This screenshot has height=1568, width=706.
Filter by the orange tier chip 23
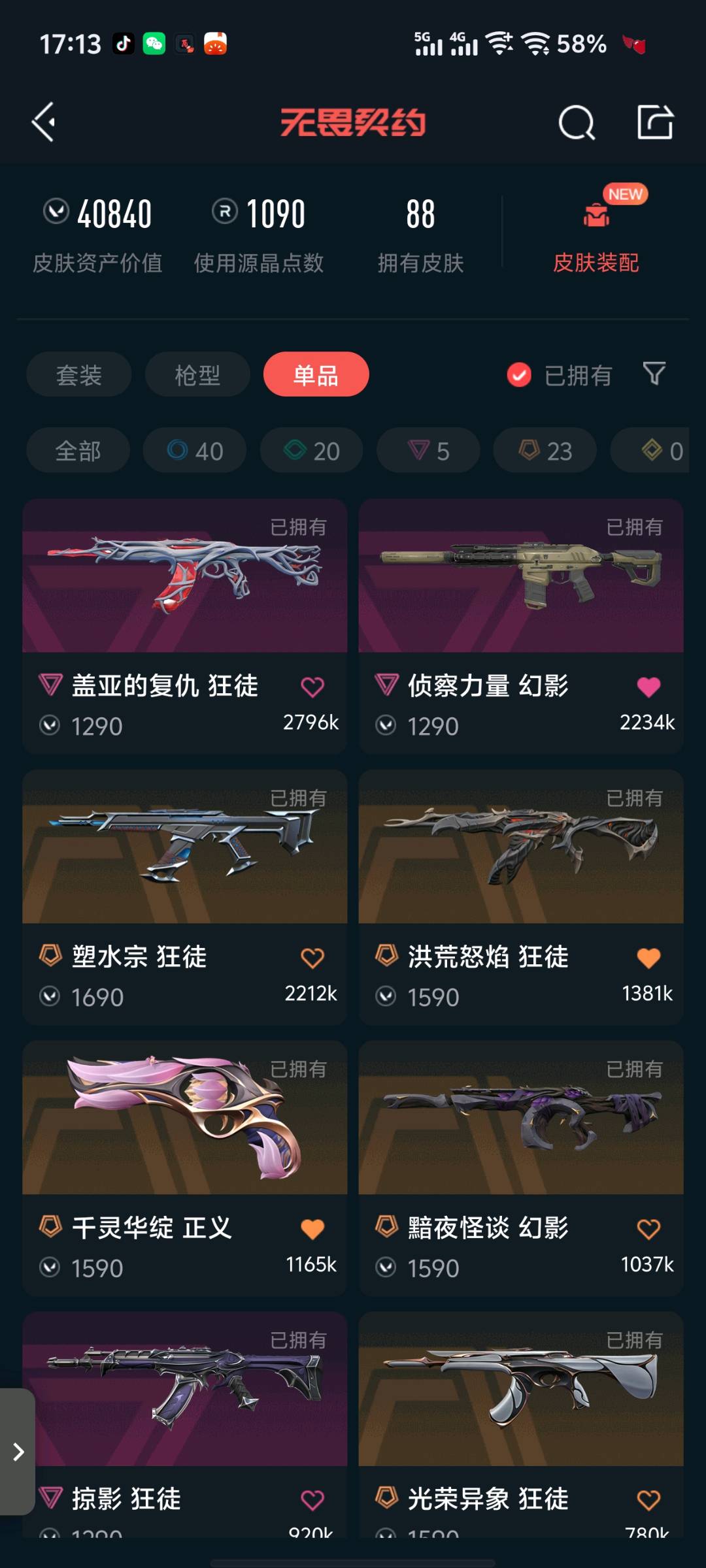pos(545,451)
